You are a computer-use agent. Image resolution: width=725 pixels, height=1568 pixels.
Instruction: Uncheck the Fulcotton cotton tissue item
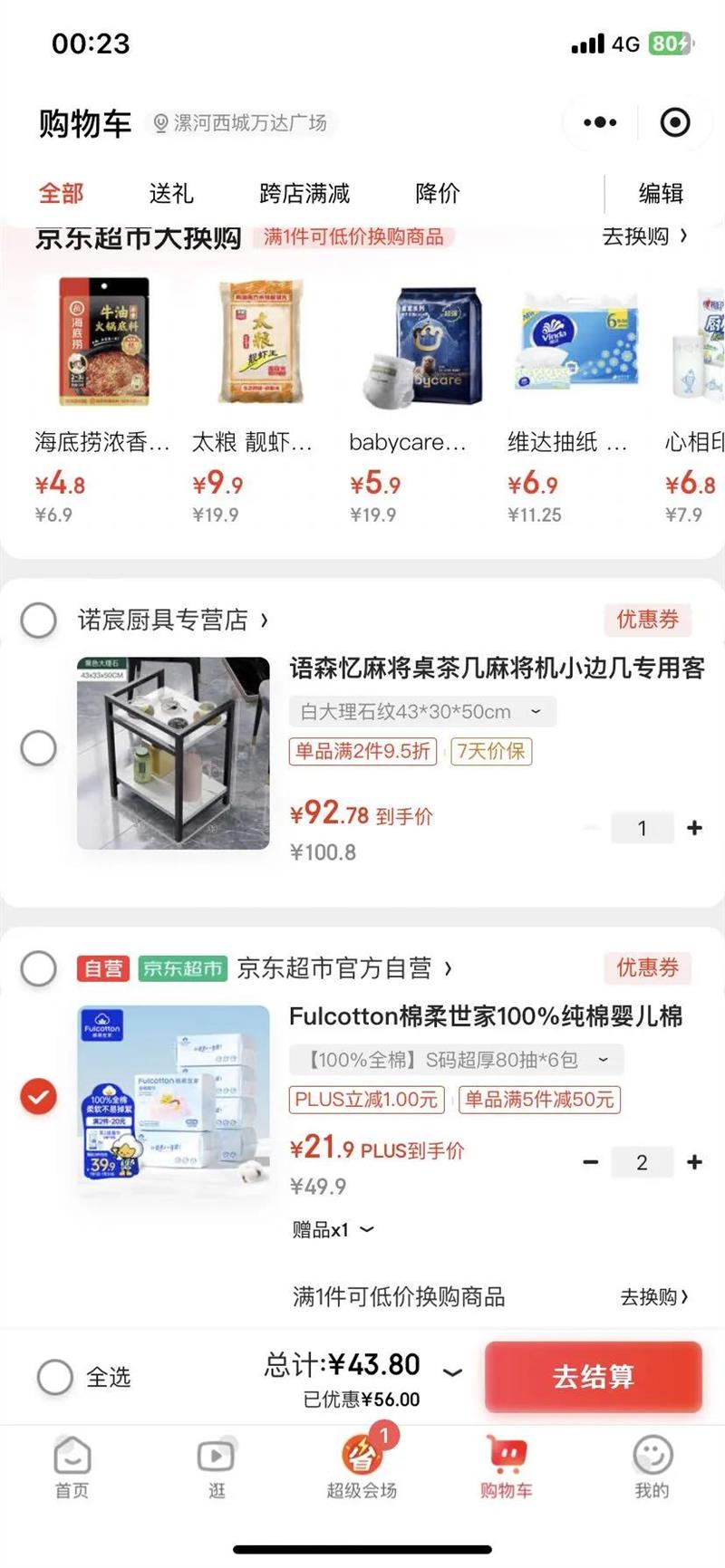point(39,1096)
